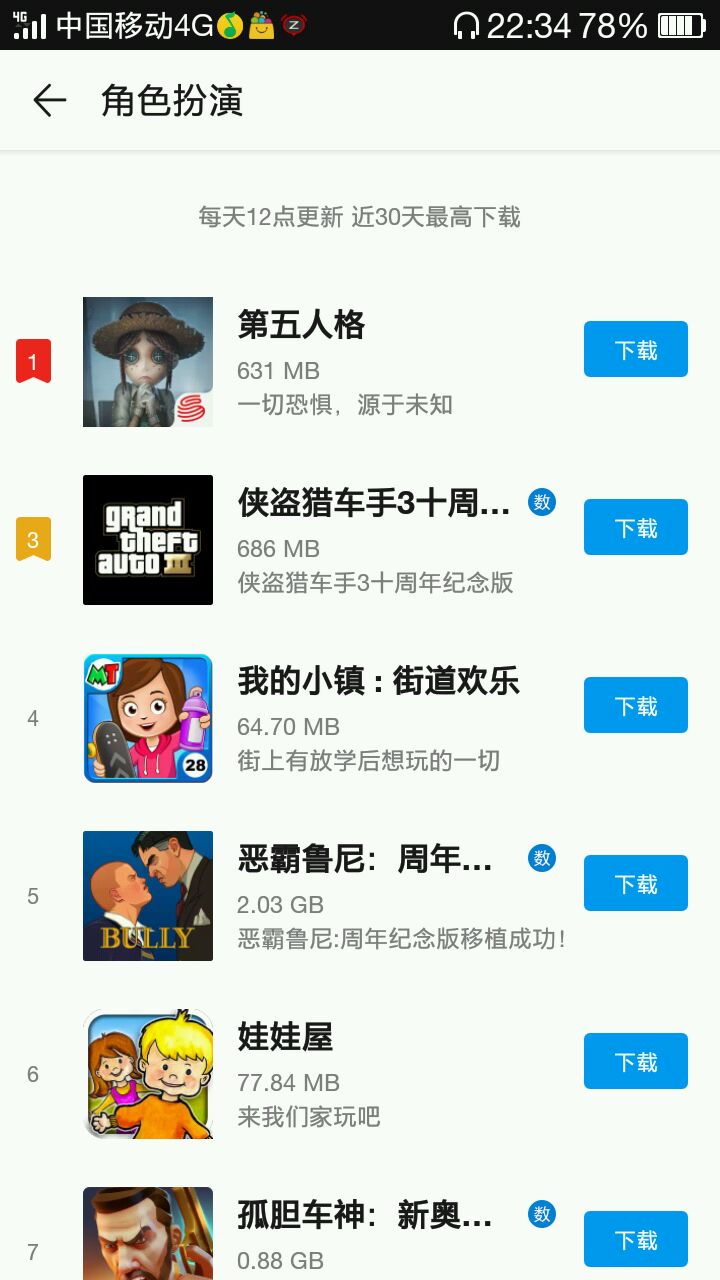This screenshot has width=720, height=1280.
Task: Go back from the 角色扮演 page
Action: [49, 101]
